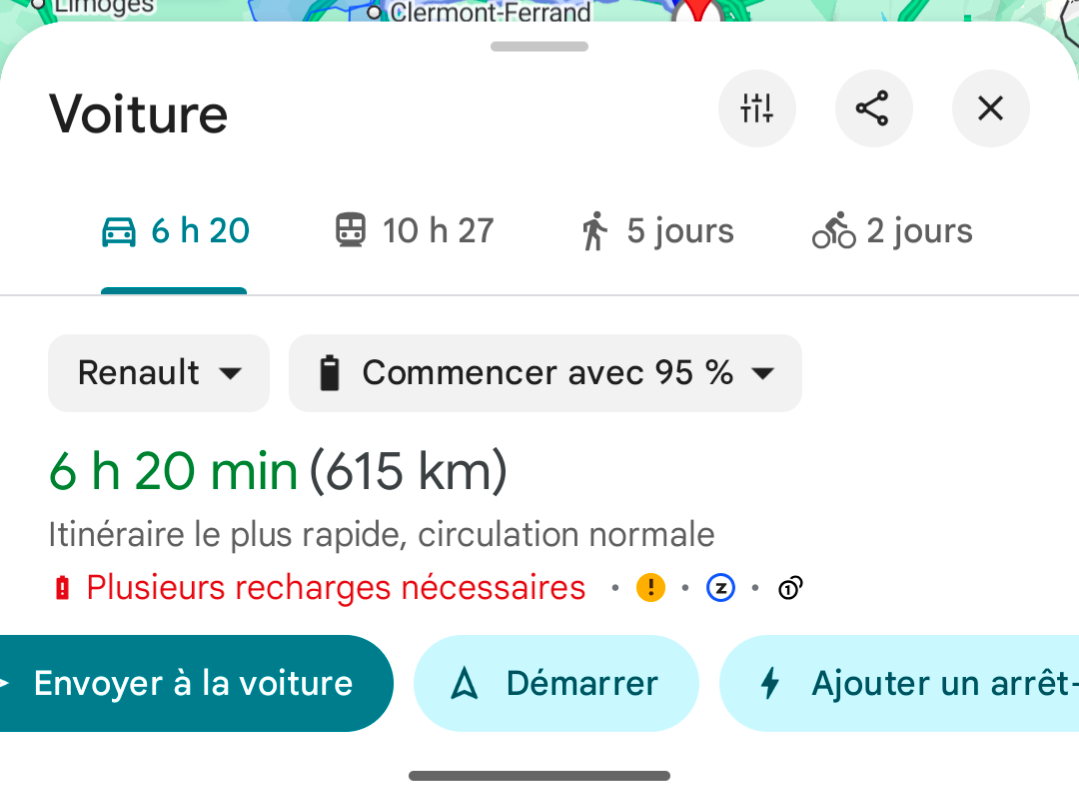
Task: Open the Renault vehicle dropdown
Action: tap(159, 373)
